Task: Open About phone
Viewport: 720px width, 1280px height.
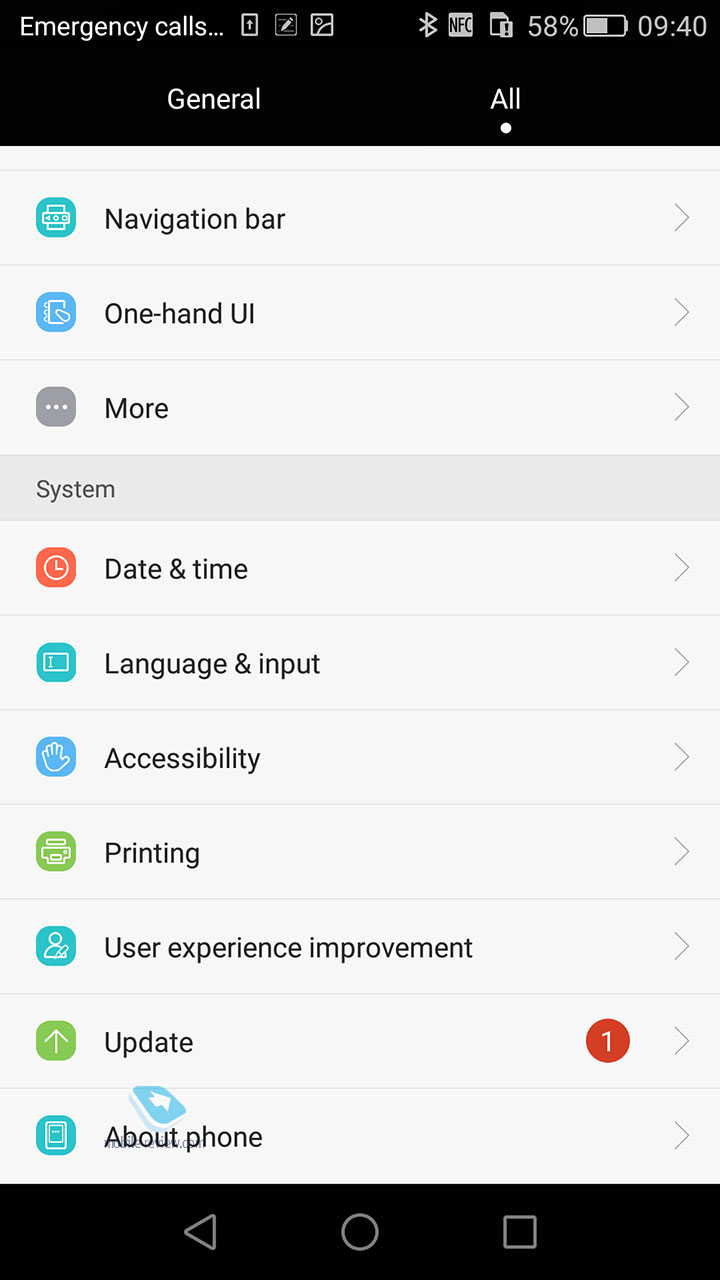Action: [x=360, y=1136]
